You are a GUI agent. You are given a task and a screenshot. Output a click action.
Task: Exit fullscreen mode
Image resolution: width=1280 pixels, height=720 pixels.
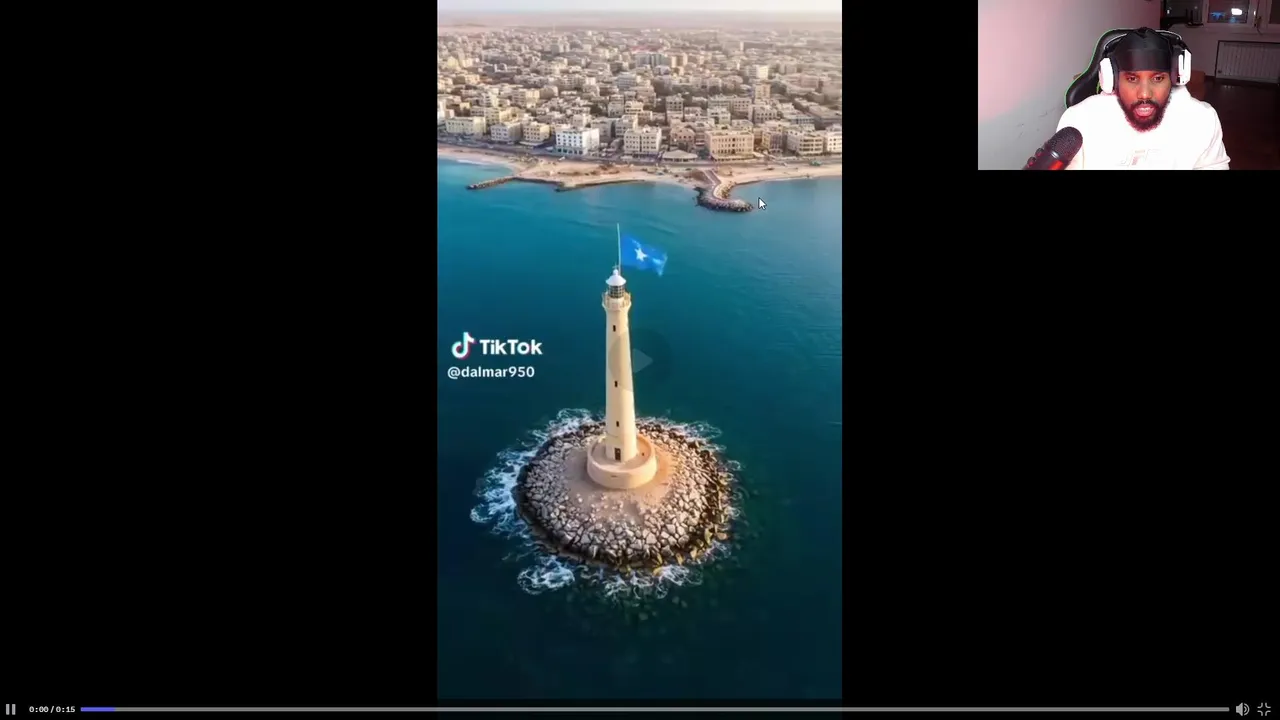(x=1264, y=709)
